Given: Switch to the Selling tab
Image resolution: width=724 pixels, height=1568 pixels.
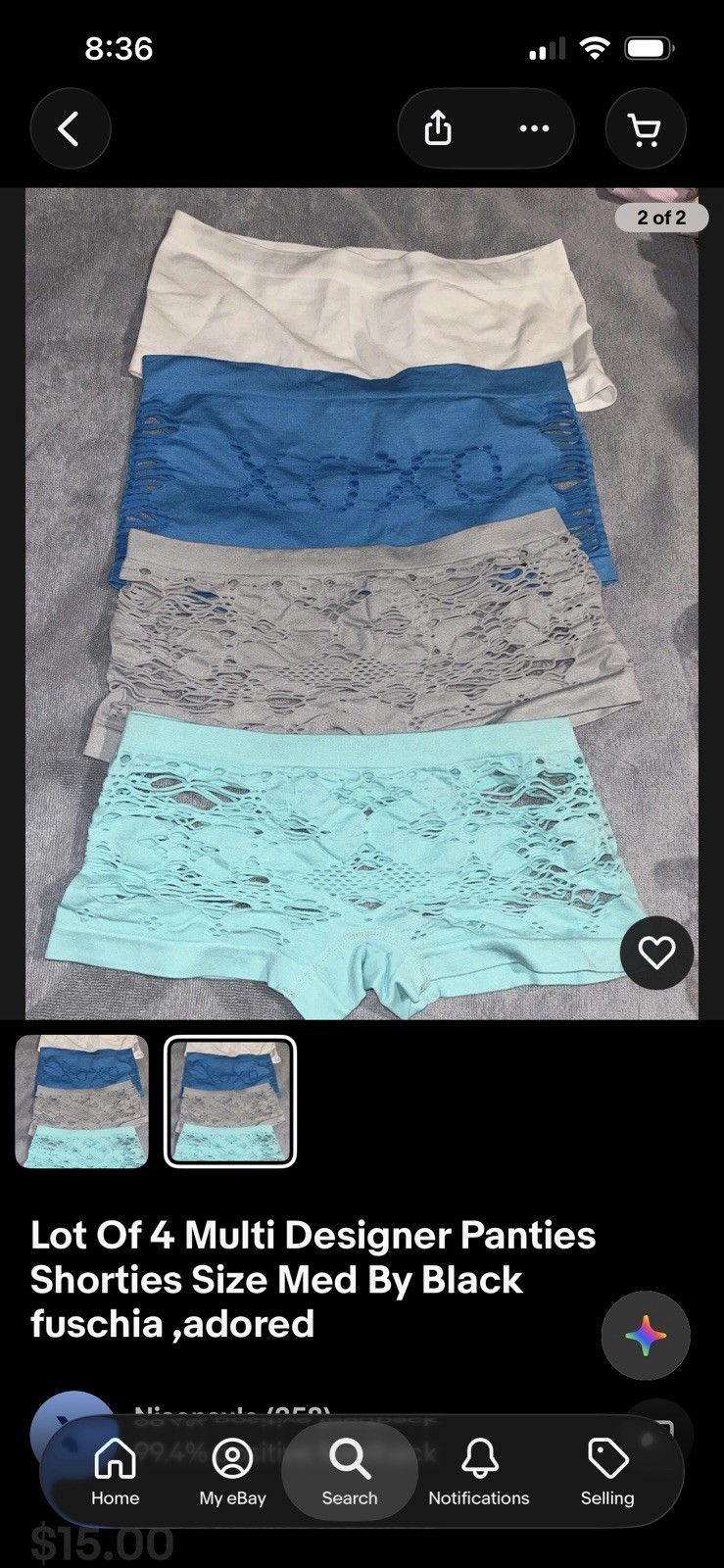Looking at the screenshot, I should coord(607,1472).
